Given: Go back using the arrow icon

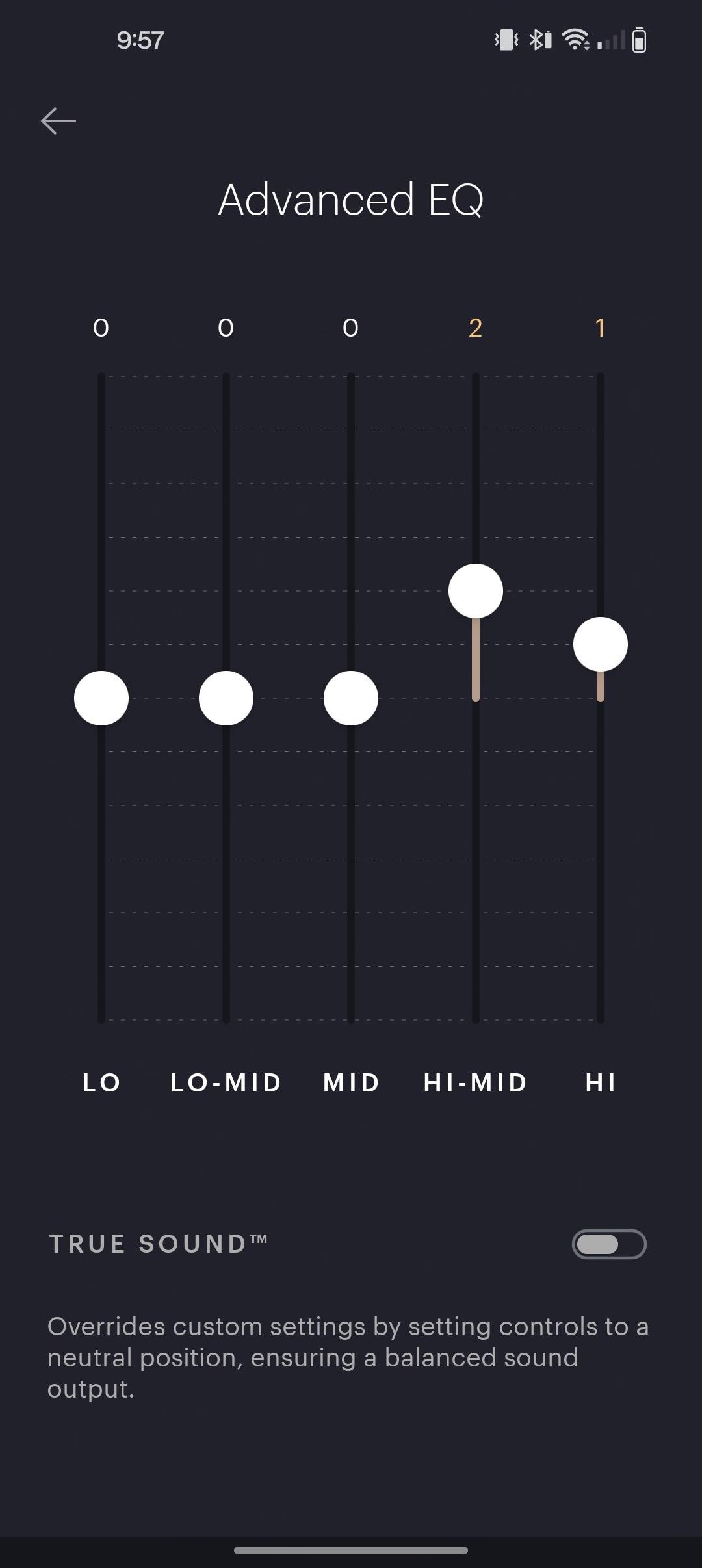Looking at the screenshot, I should (x=58, y=121).
